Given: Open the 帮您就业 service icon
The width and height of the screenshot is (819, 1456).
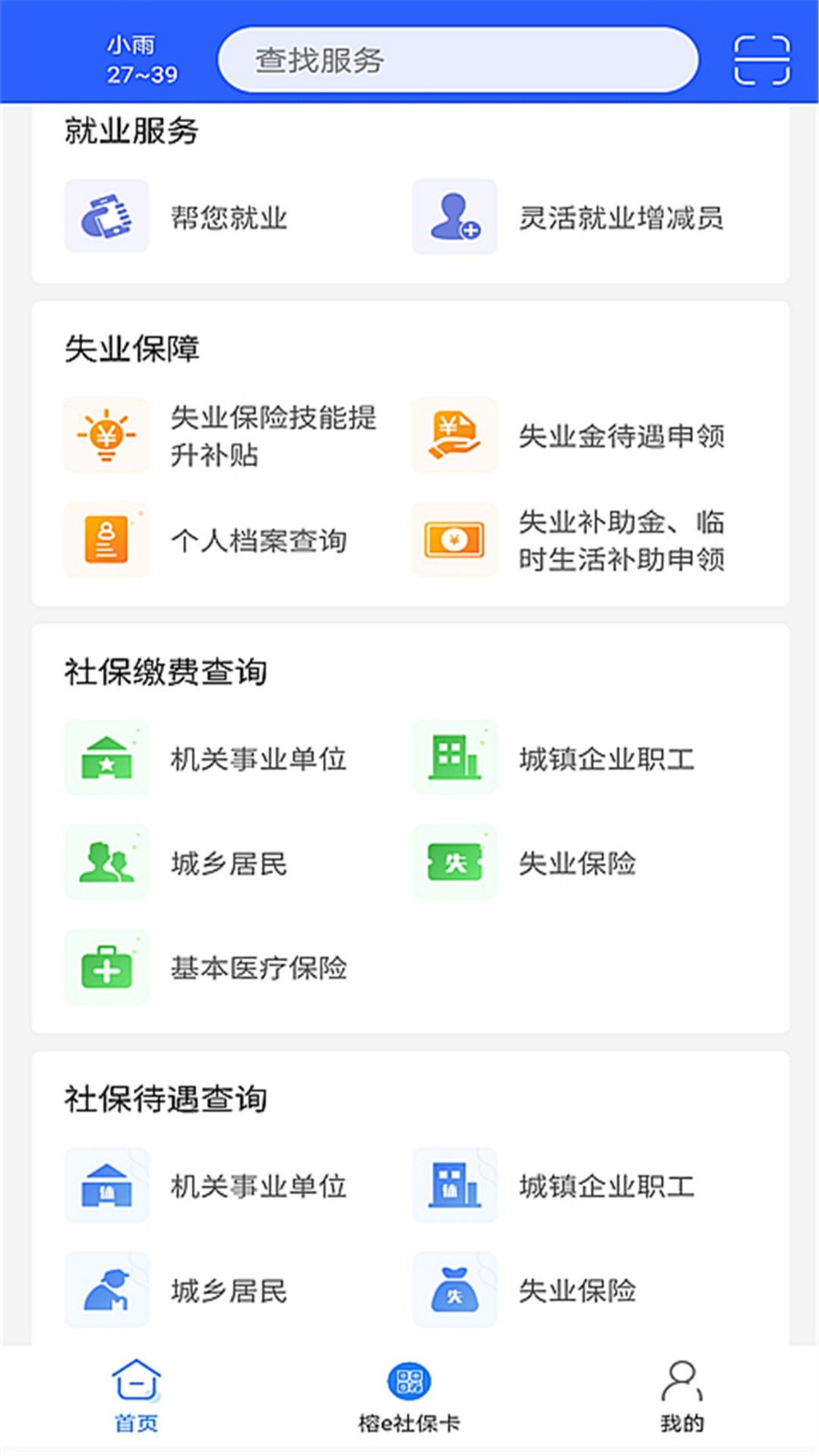Looking at the screenshot, I should [106, 218].
